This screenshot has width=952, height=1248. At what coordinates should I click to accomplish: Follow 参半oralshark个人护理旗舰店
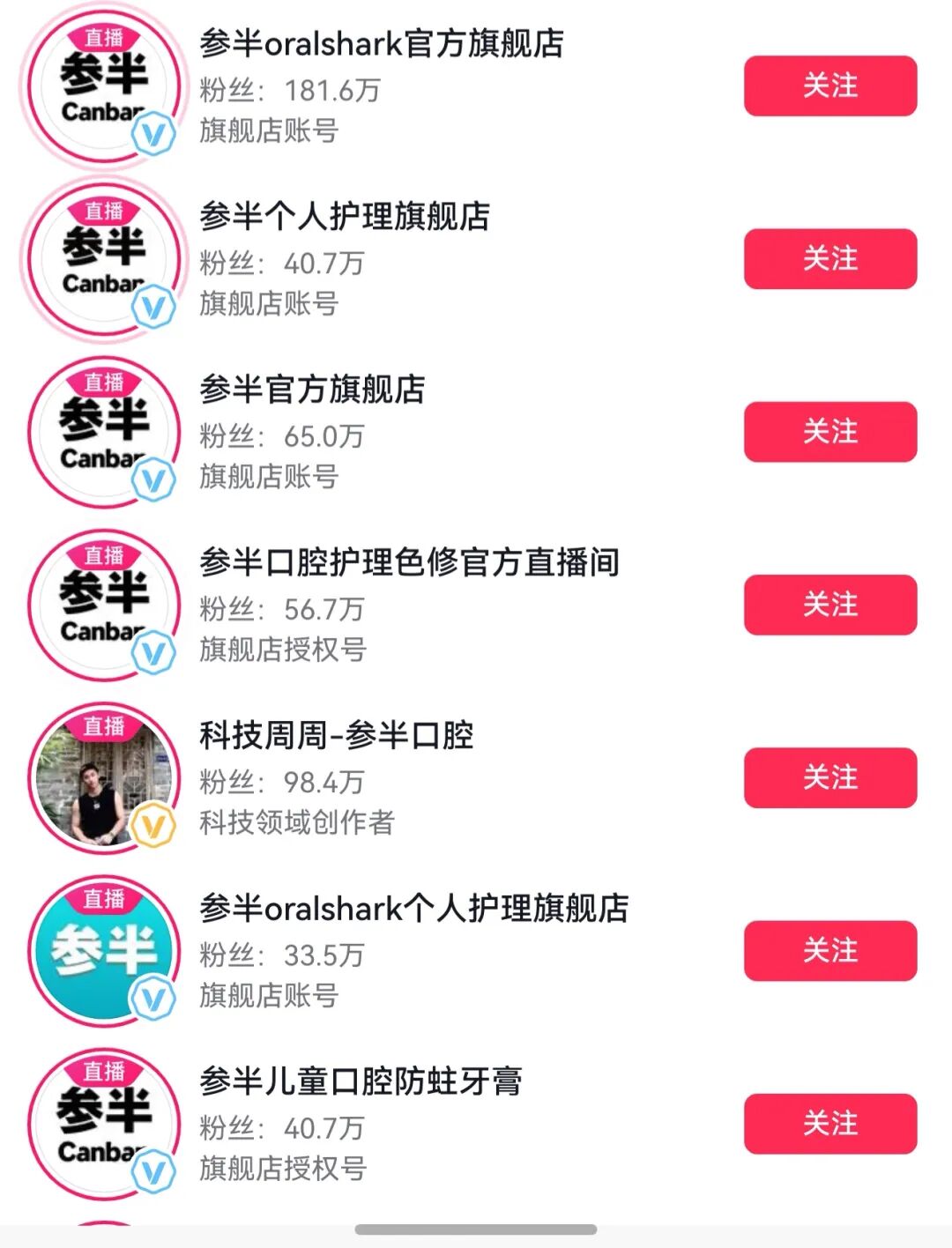tap(829, 950)
